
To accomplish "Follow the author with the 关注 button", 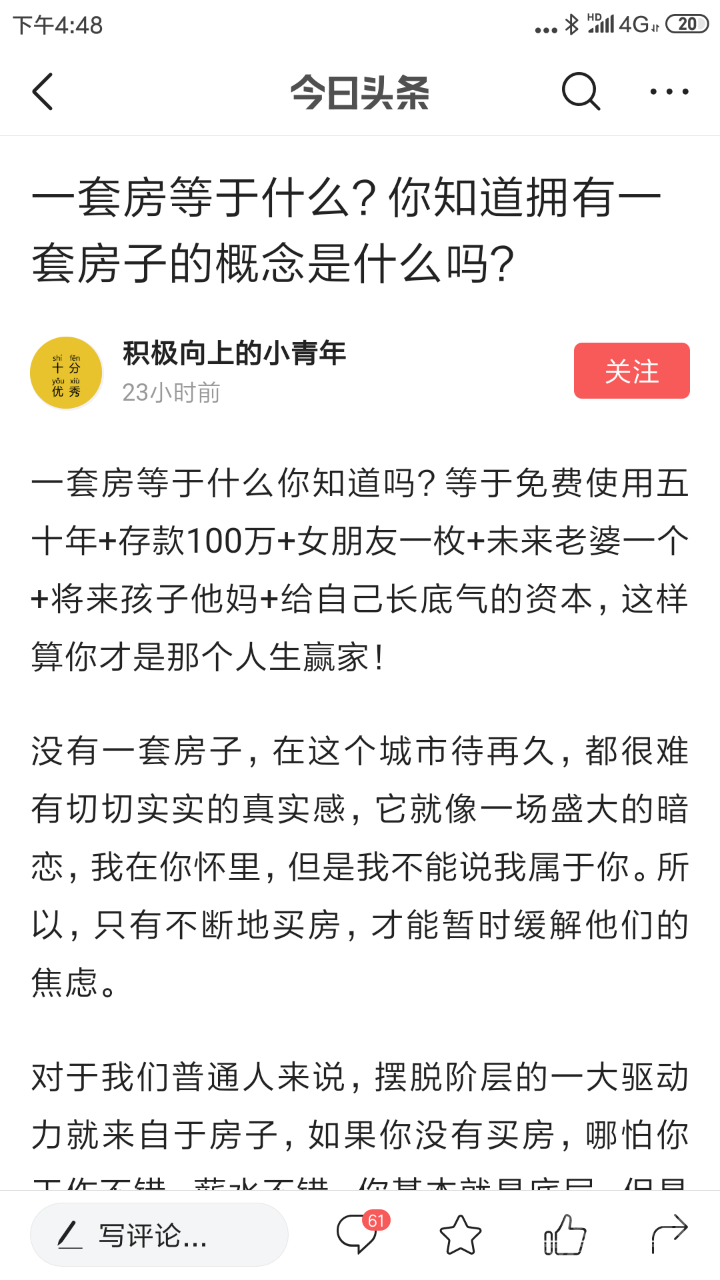I will click(631, 371).
